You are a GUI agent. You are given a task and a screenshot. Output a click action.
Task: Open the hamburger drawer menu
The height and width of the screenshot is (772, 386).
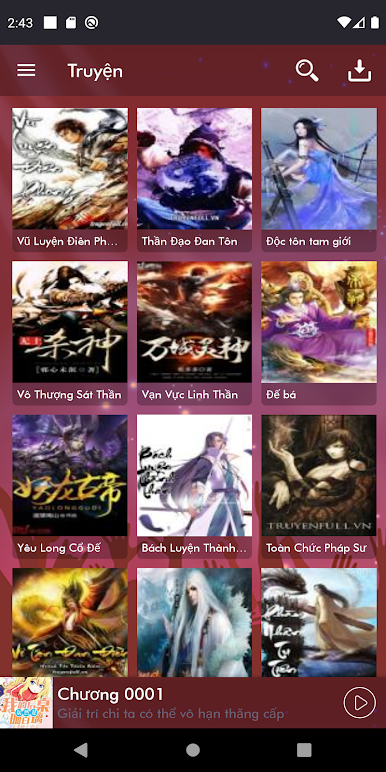tap(26, 70)
